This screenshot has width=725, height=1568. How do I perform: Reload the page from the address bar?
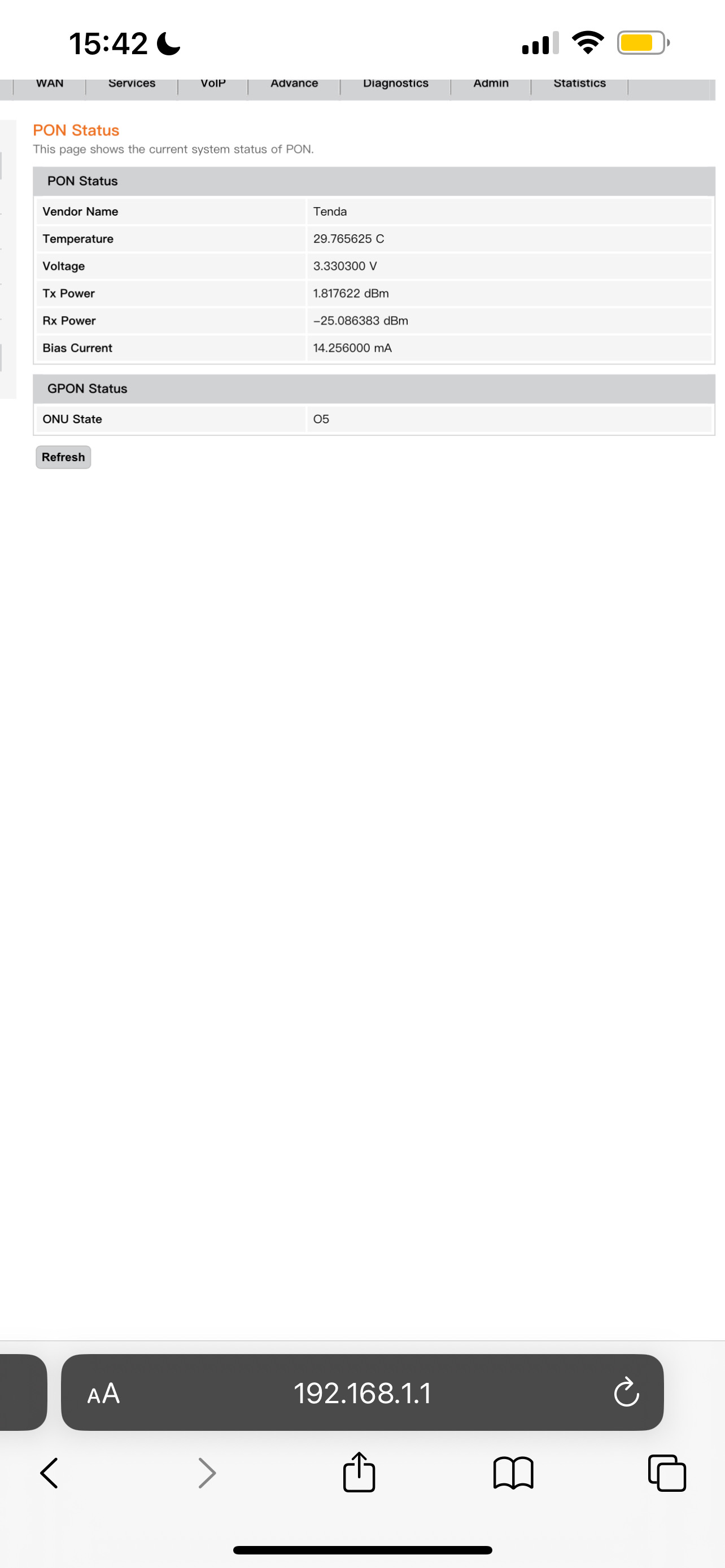click(x=626, y=1392)
